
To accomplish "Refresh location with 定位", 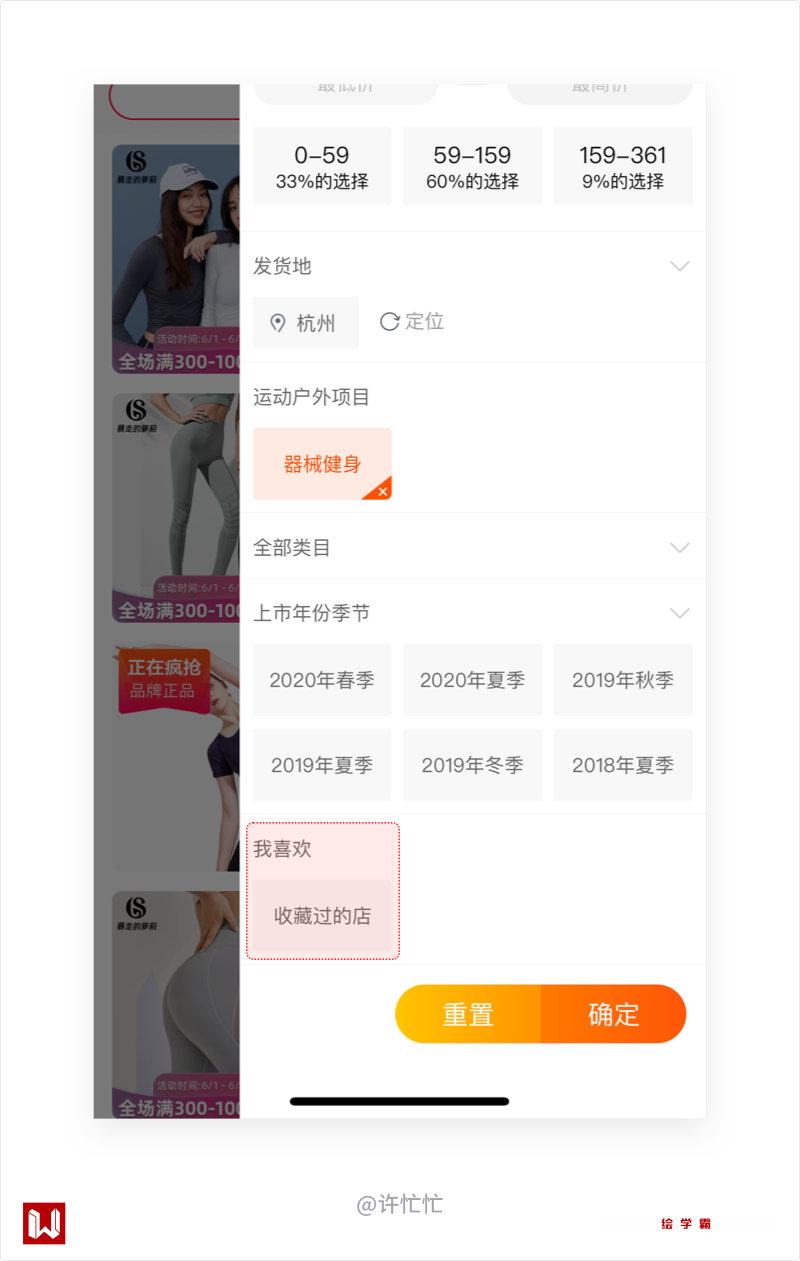I will pos(412,321).
